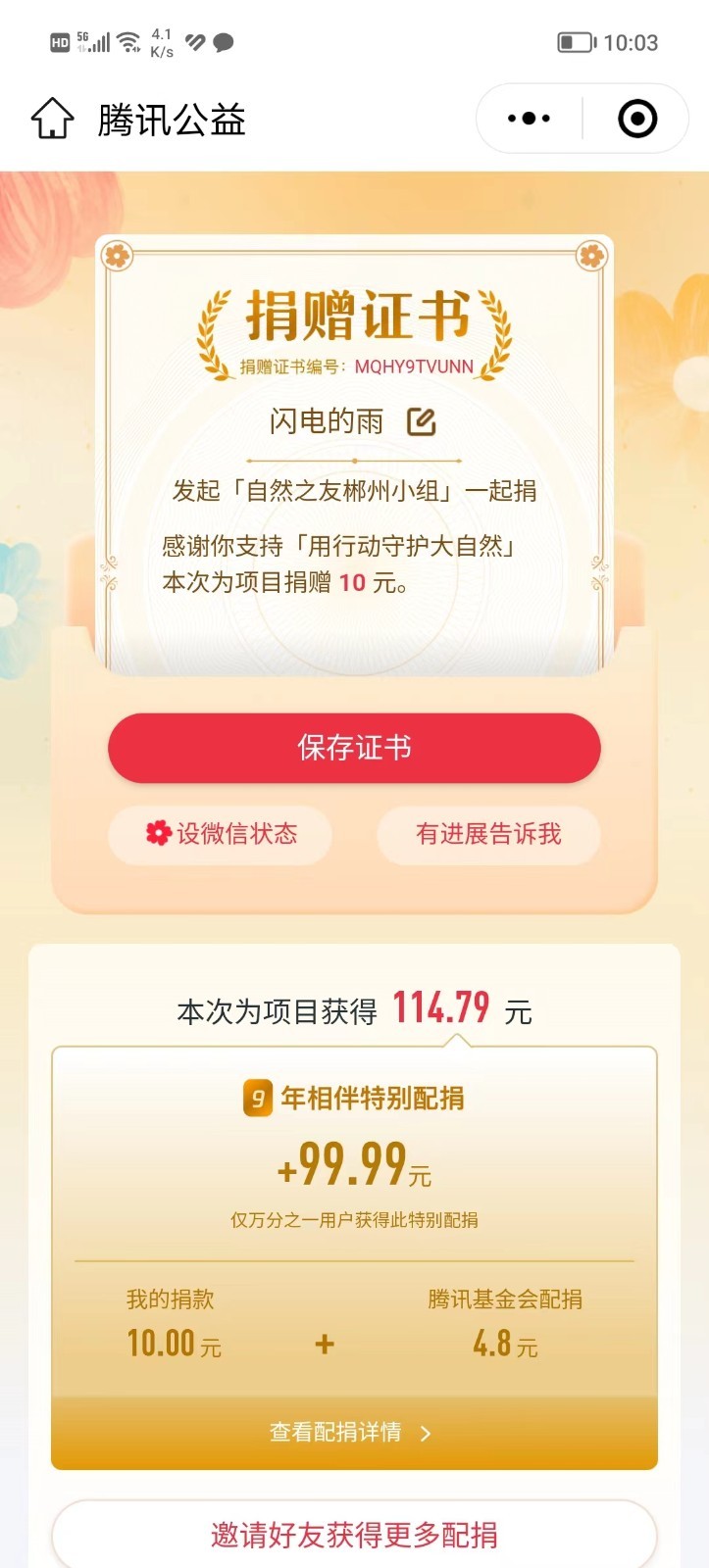709x1568 pixels.
Task: Edit the donor name 闪电的雨
Action: 421,422
